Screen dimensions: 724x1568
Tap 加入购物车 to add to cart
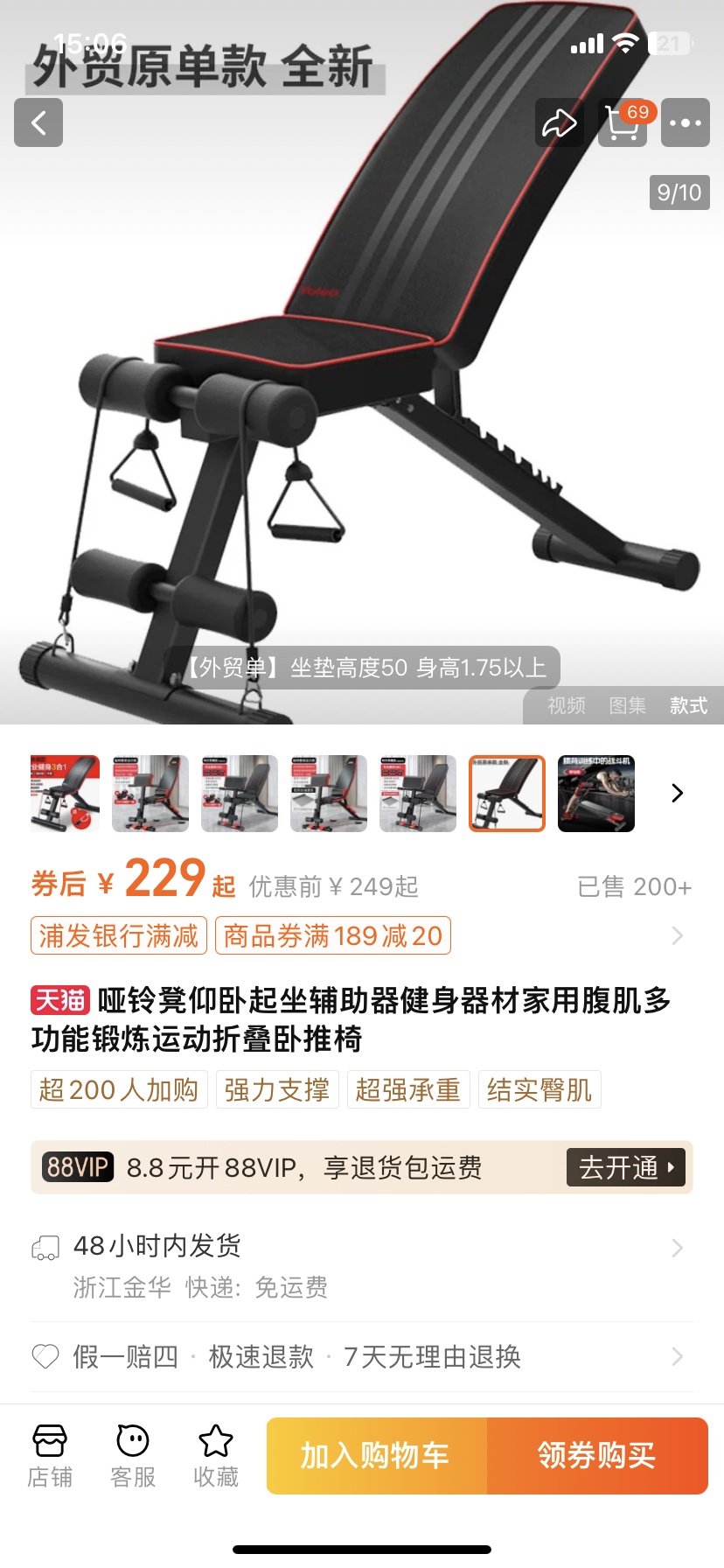pyautogui.click(x=376, y=1456)
